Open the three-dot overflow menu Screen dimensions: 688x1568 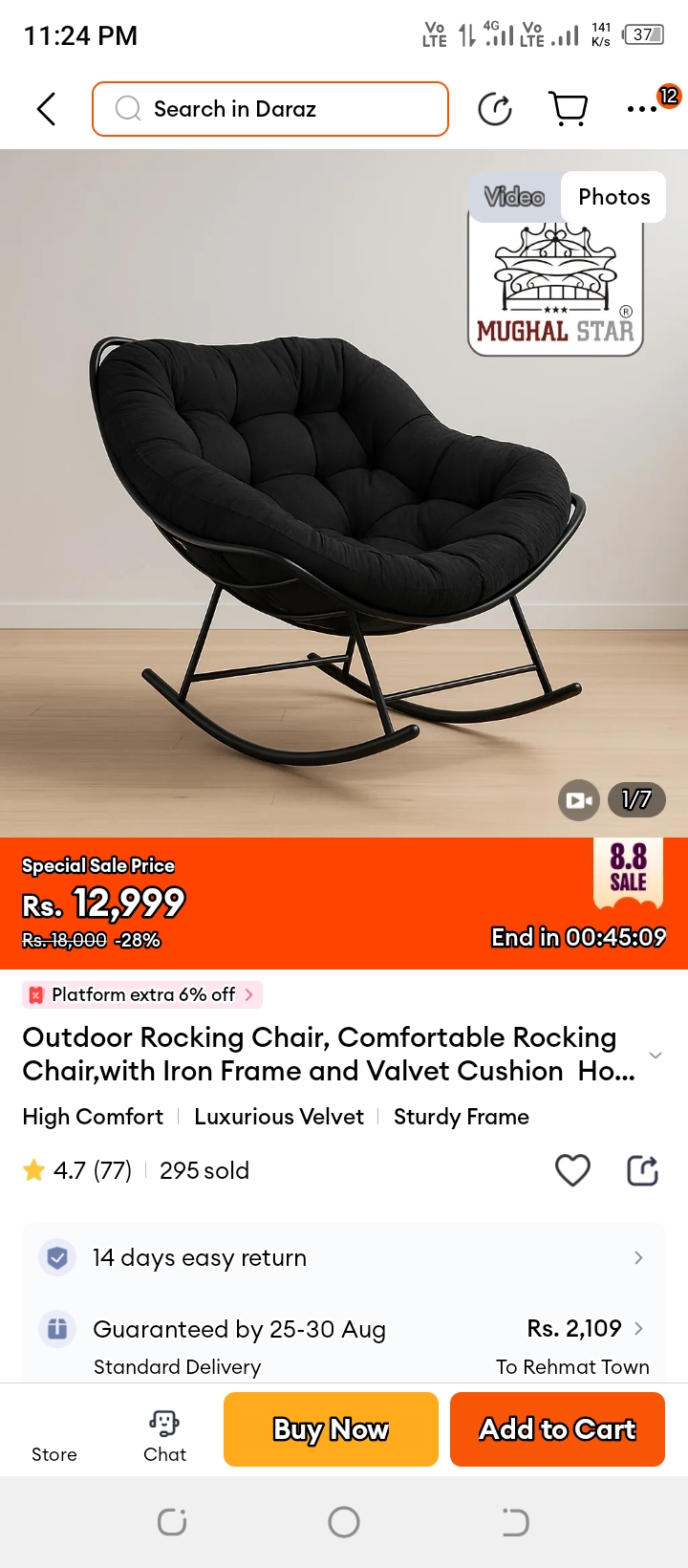(642, 109)
